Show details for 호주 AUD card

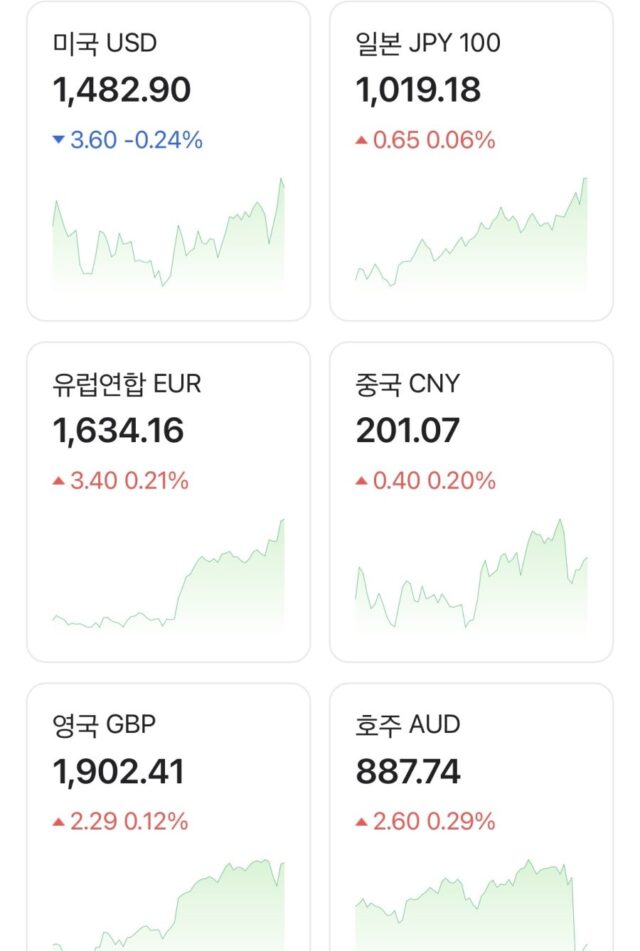pyautogui.click(x=471, y=817)
